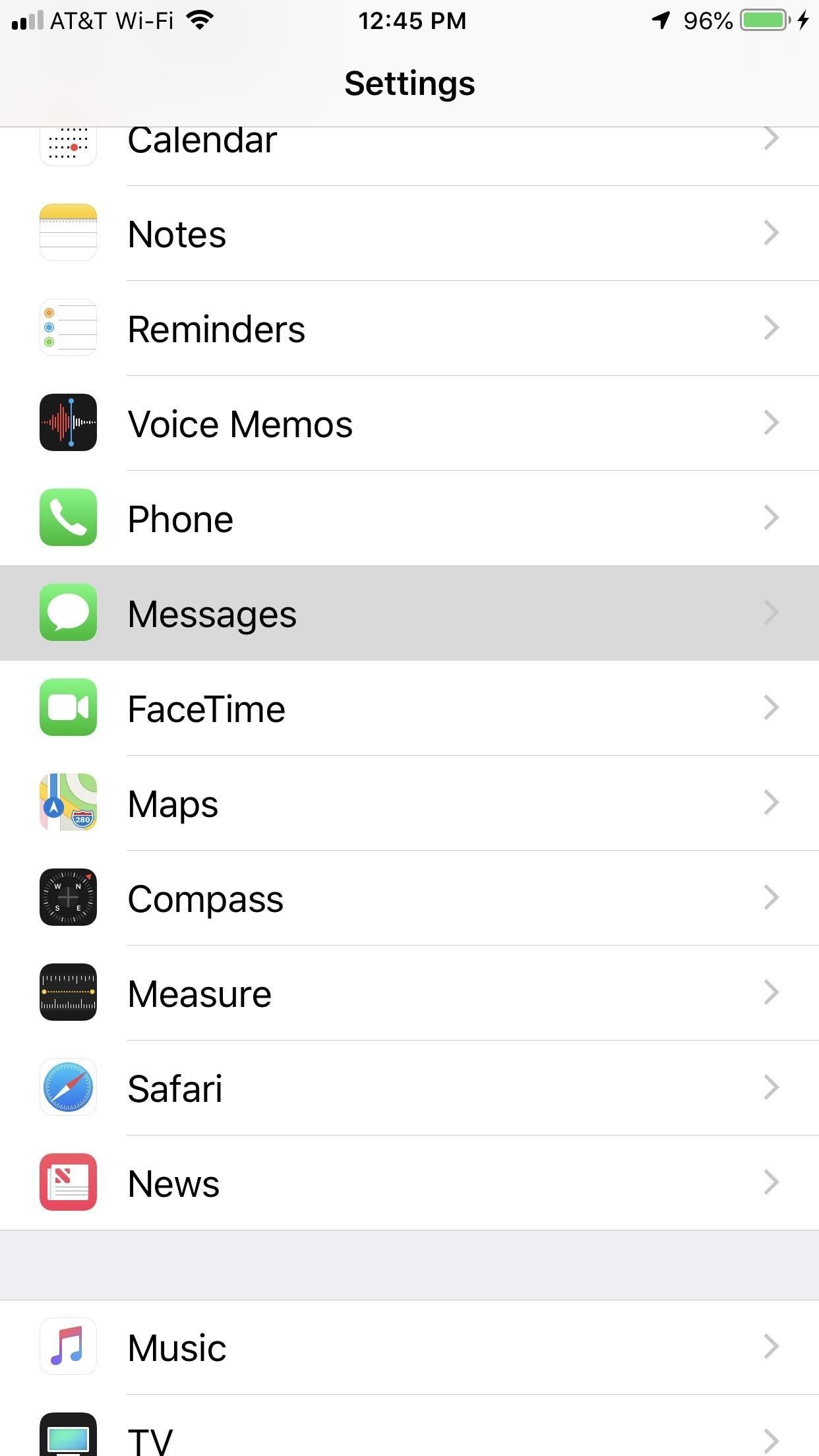Screen dimensions: 819x1456
Task: Open Music settings
Action: click(409, 1348)
